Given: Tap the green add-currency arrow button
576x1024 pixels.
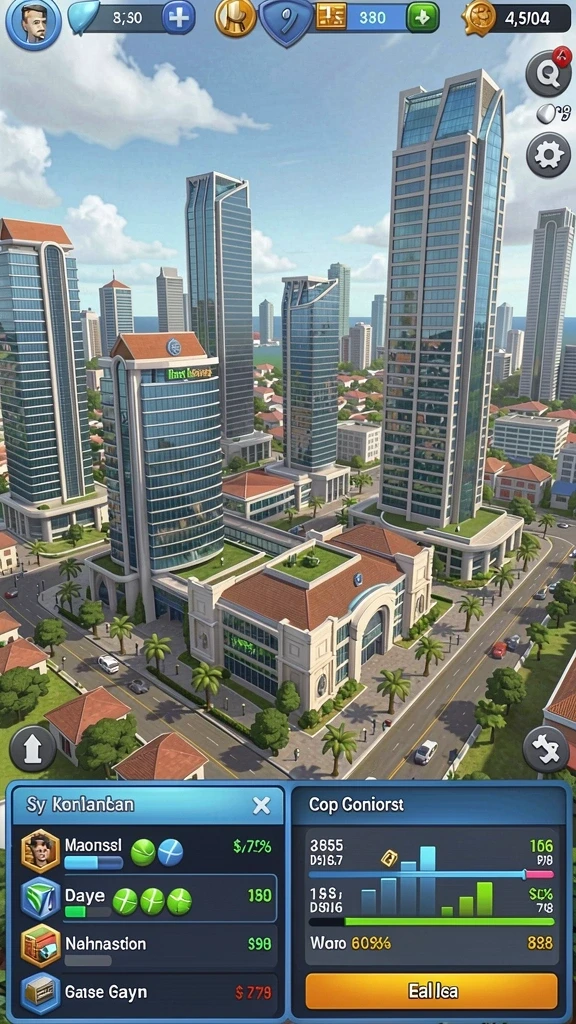Looking at the screenshot, I should click(x=423, y=18).
